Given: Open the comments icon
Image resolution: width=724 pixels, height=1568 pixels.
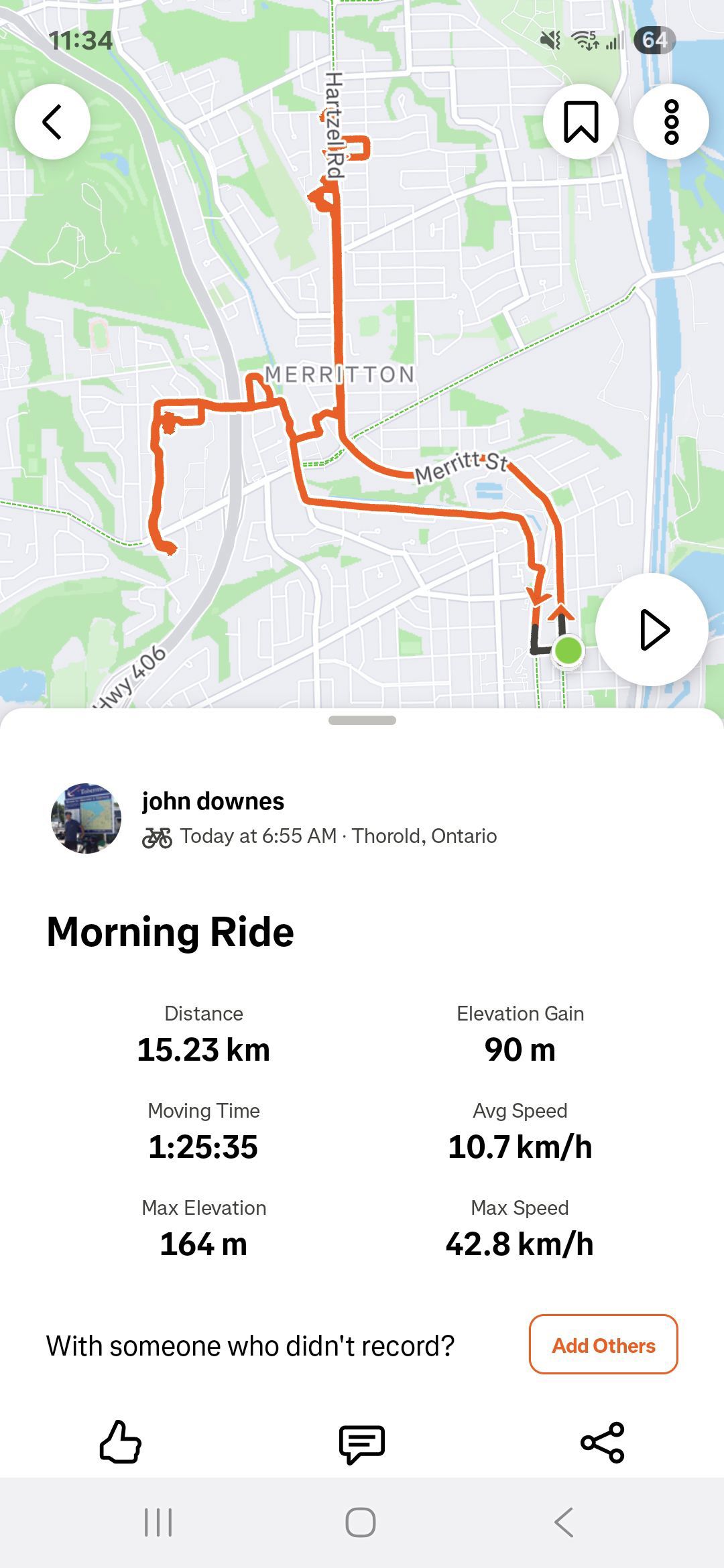Looking at the screenshot, I should 362,1443.
